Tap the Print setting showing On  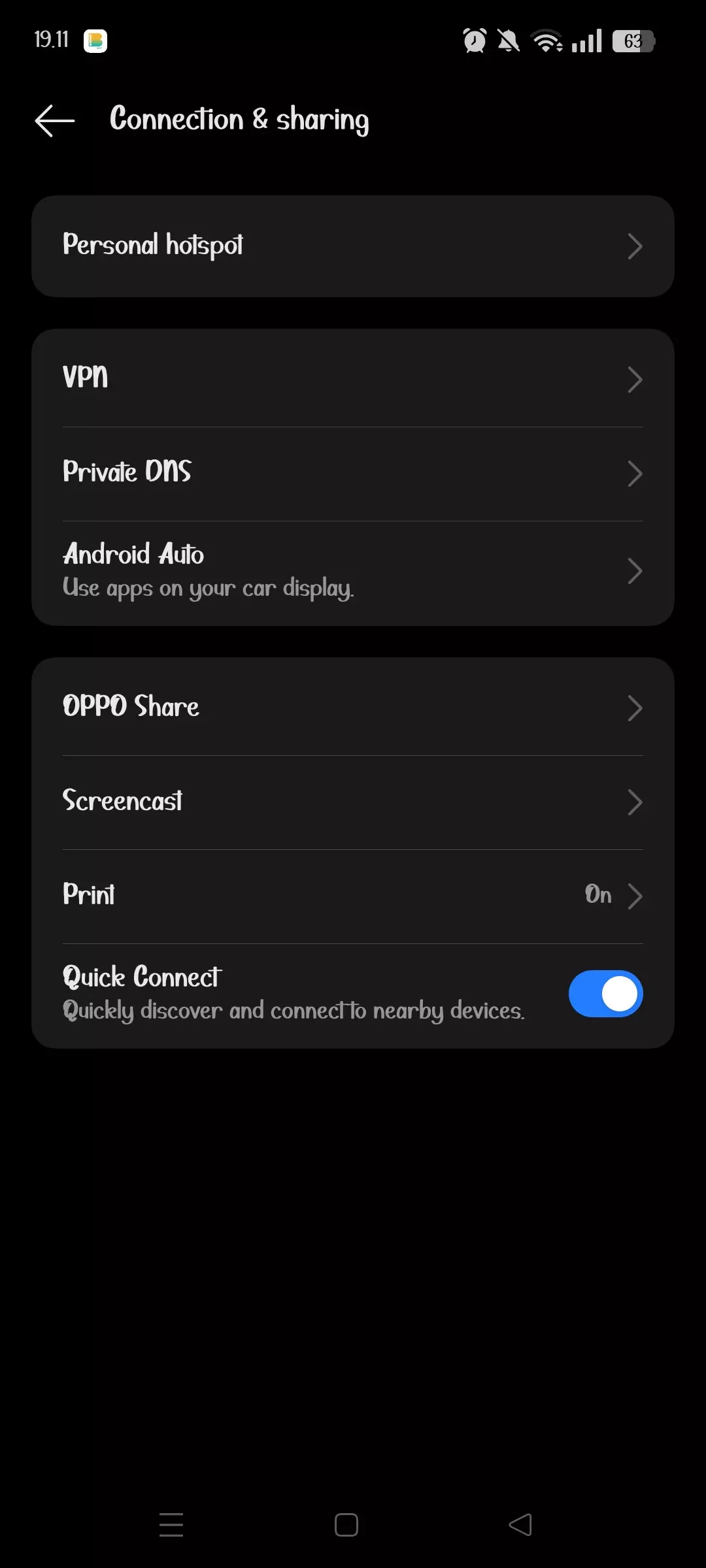click(x=353, y=895)
